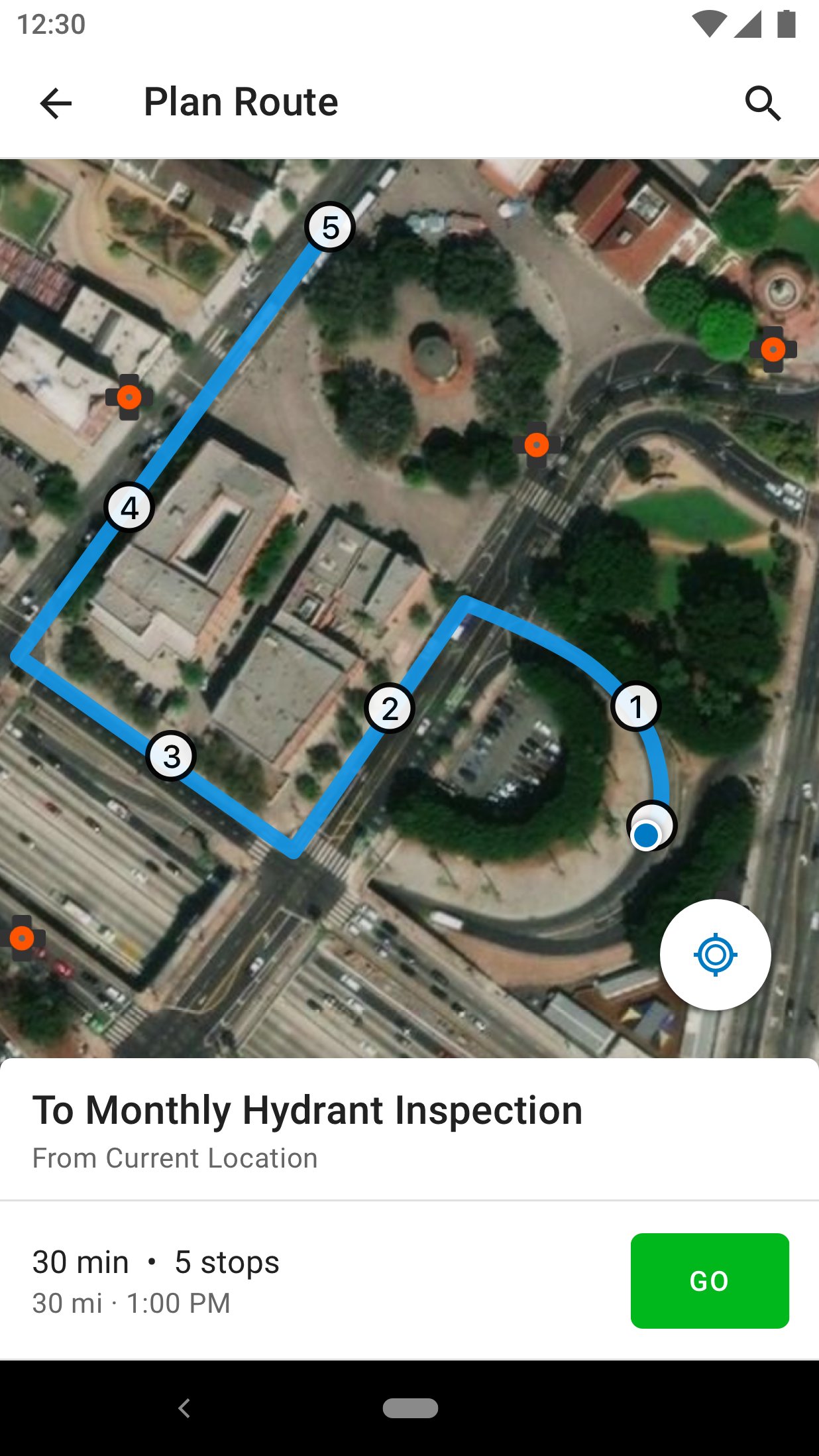Image resolution: width=819 pixels, height=1456 pixels.
Task: Recenter the map on my location
Action: 715,954
